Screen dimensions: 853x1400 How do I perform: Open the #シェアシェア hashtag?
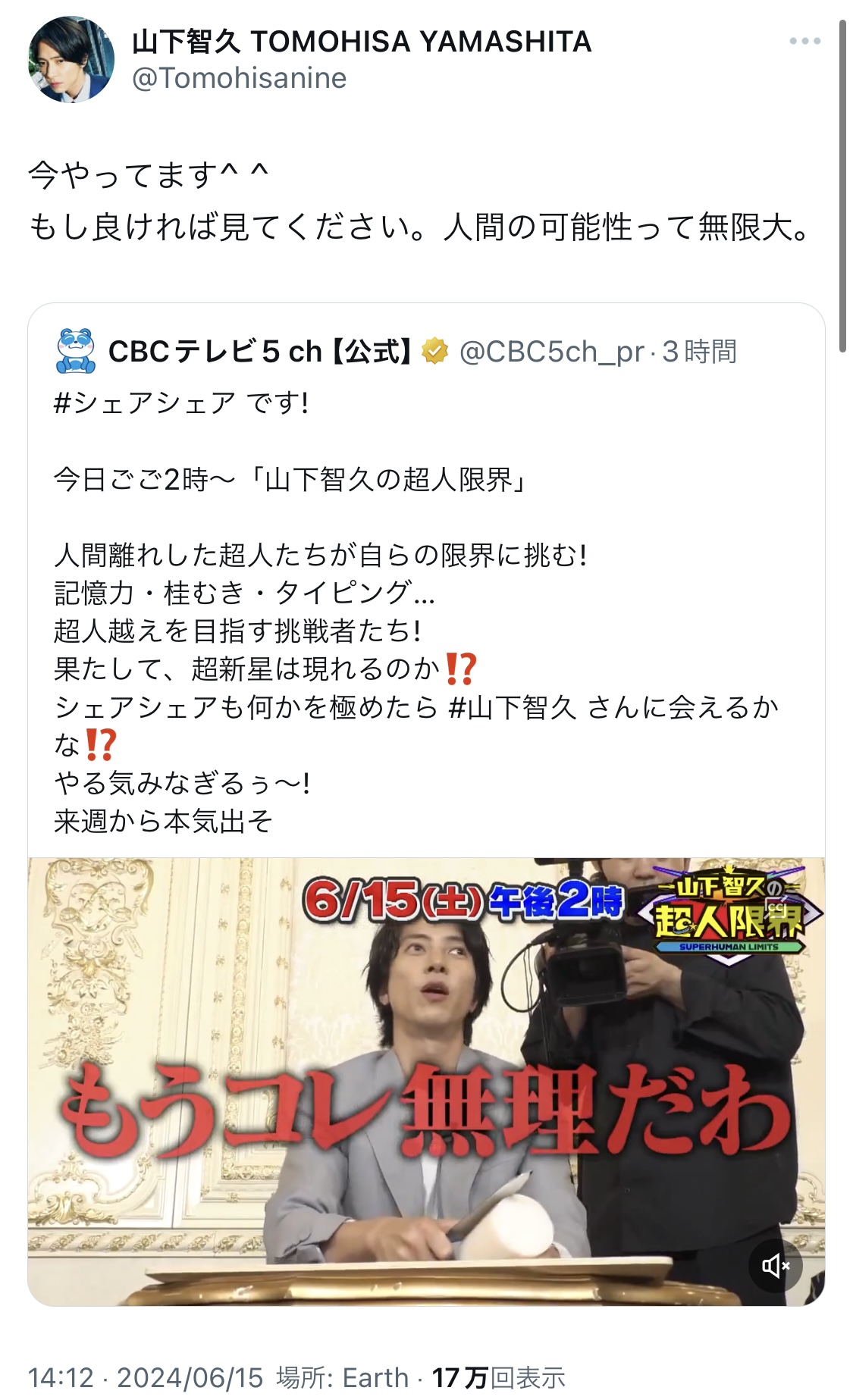[145, 403]
